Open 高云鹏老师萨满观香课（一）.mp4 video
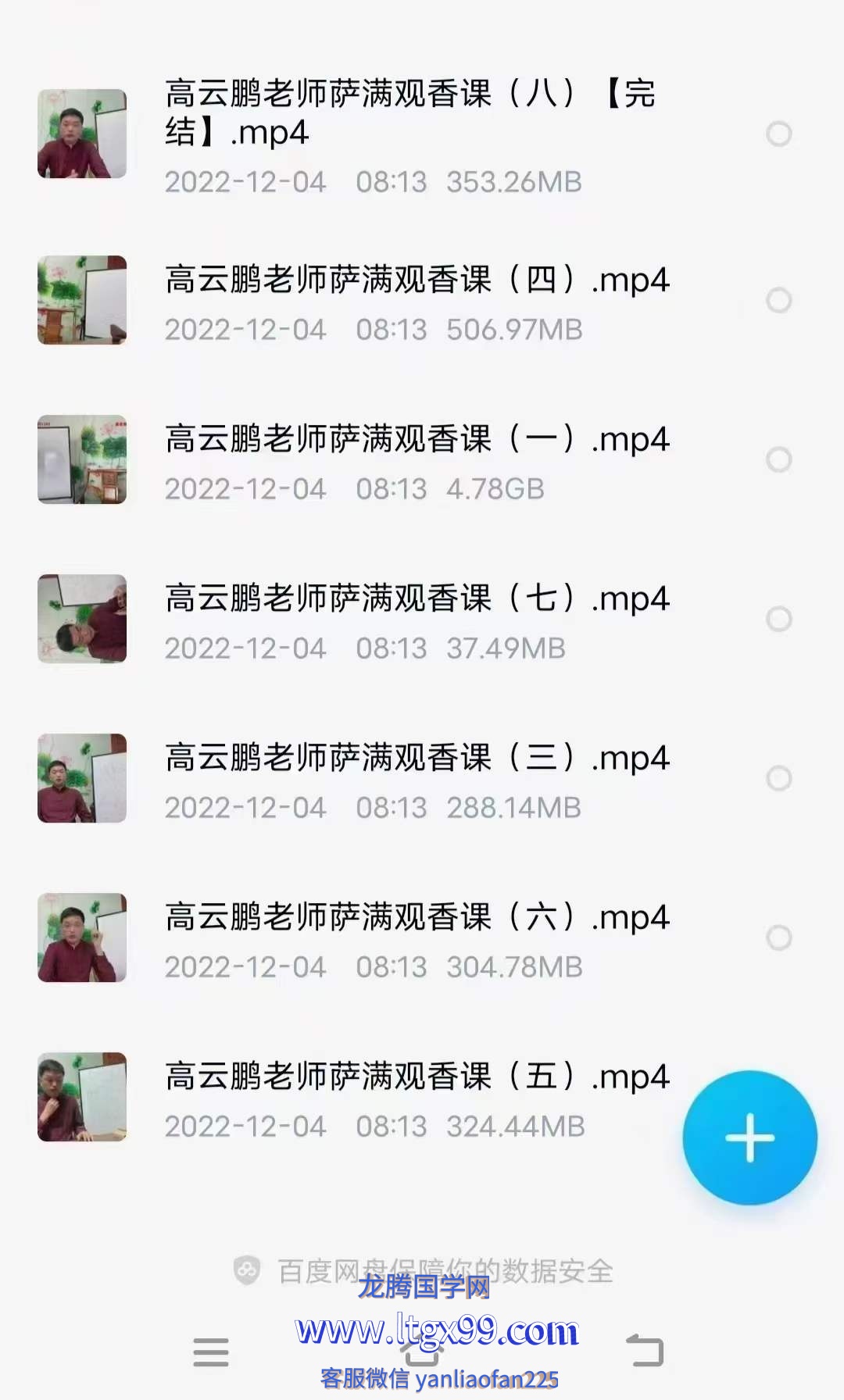844x1400 pixels. pyautogui.click(x=417, y=440)
